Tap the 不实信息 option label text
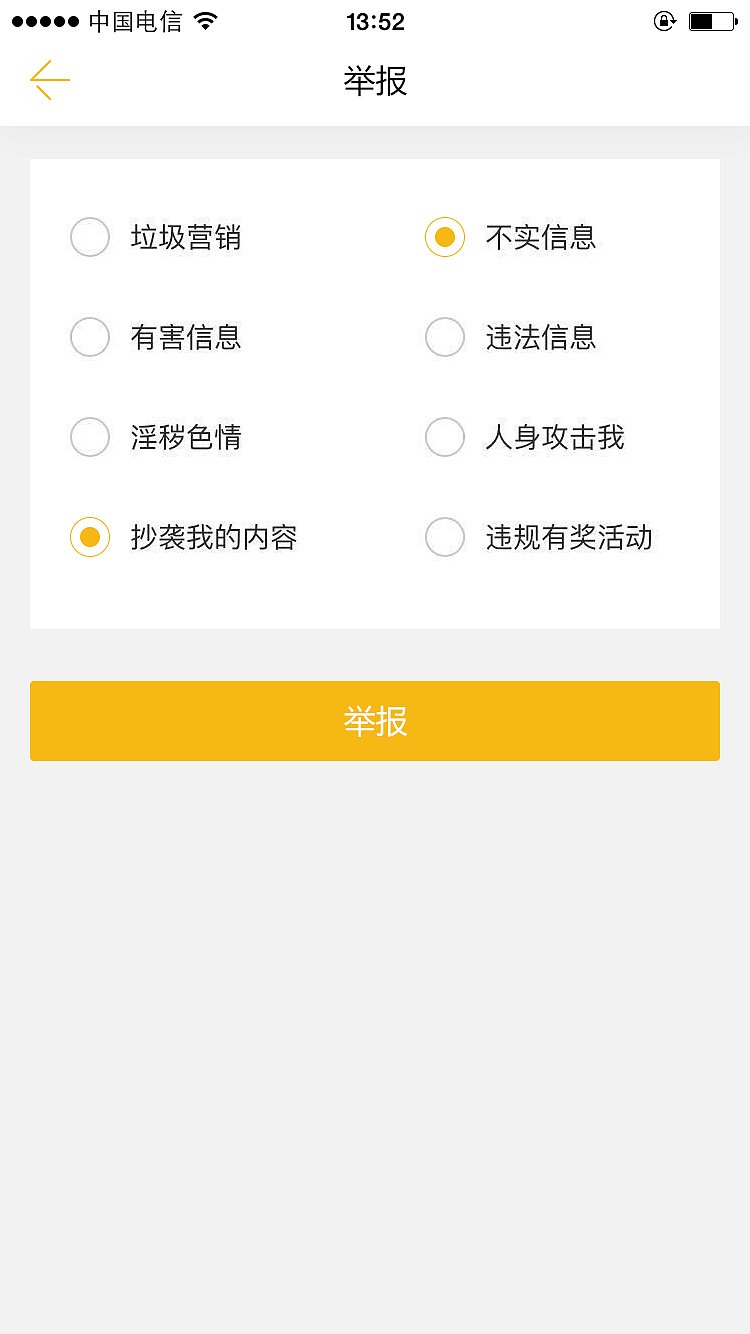Screen dimensions: 750x1334 click(x=540, y=237)
